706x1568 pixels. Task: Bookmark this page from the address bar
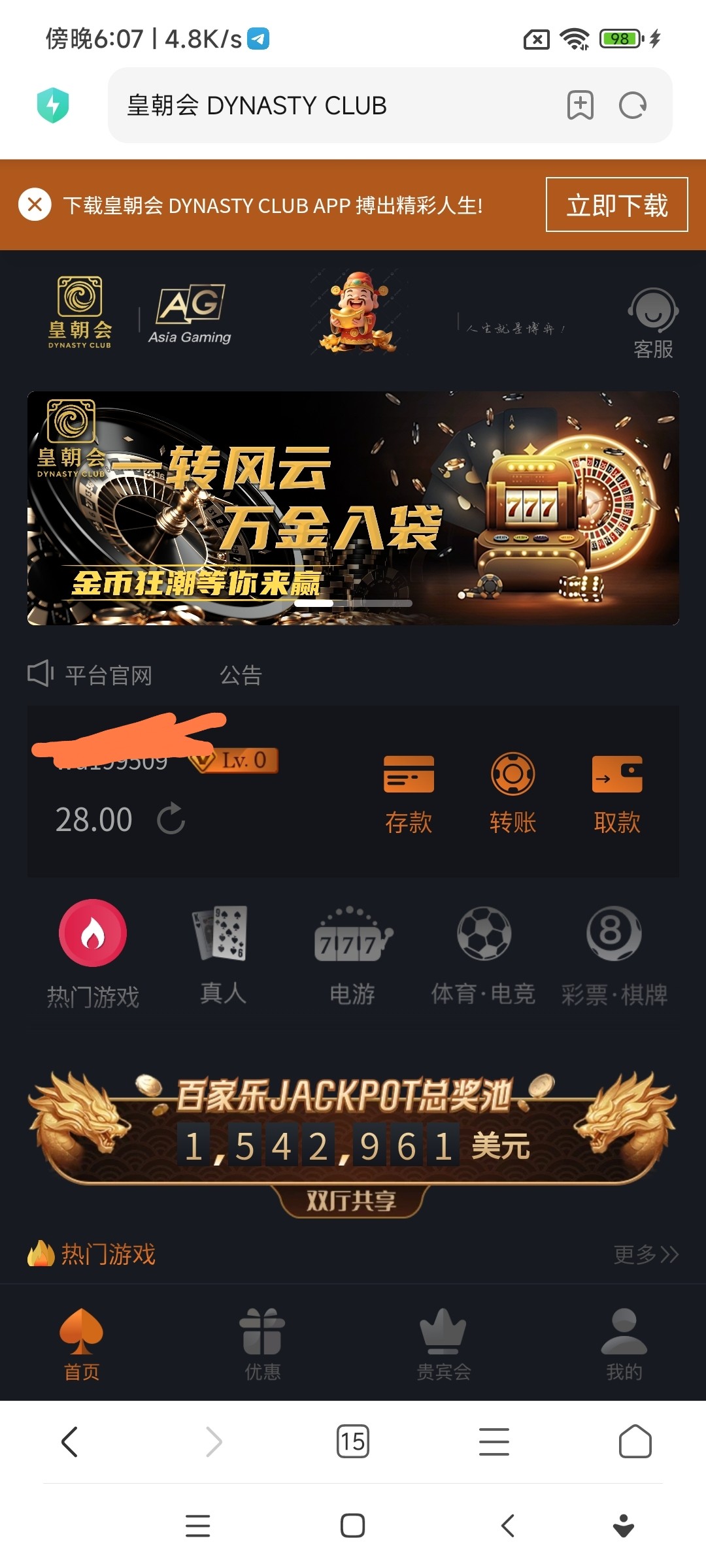pyautogui.click(x=580, y=105)
